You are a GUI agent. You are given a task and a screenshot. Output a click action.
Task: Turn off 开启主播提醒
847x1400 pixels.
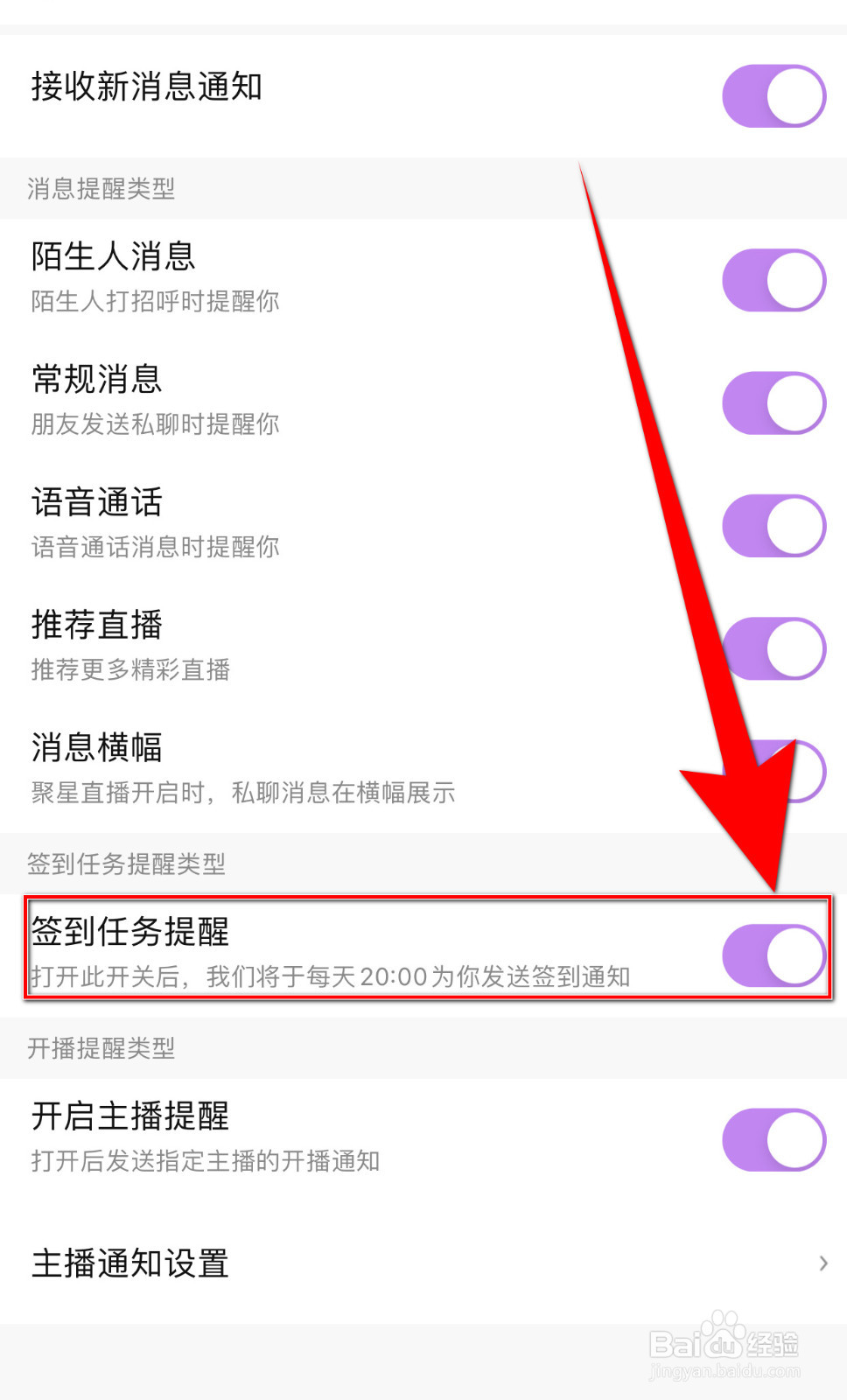(x=773, y=1140)
